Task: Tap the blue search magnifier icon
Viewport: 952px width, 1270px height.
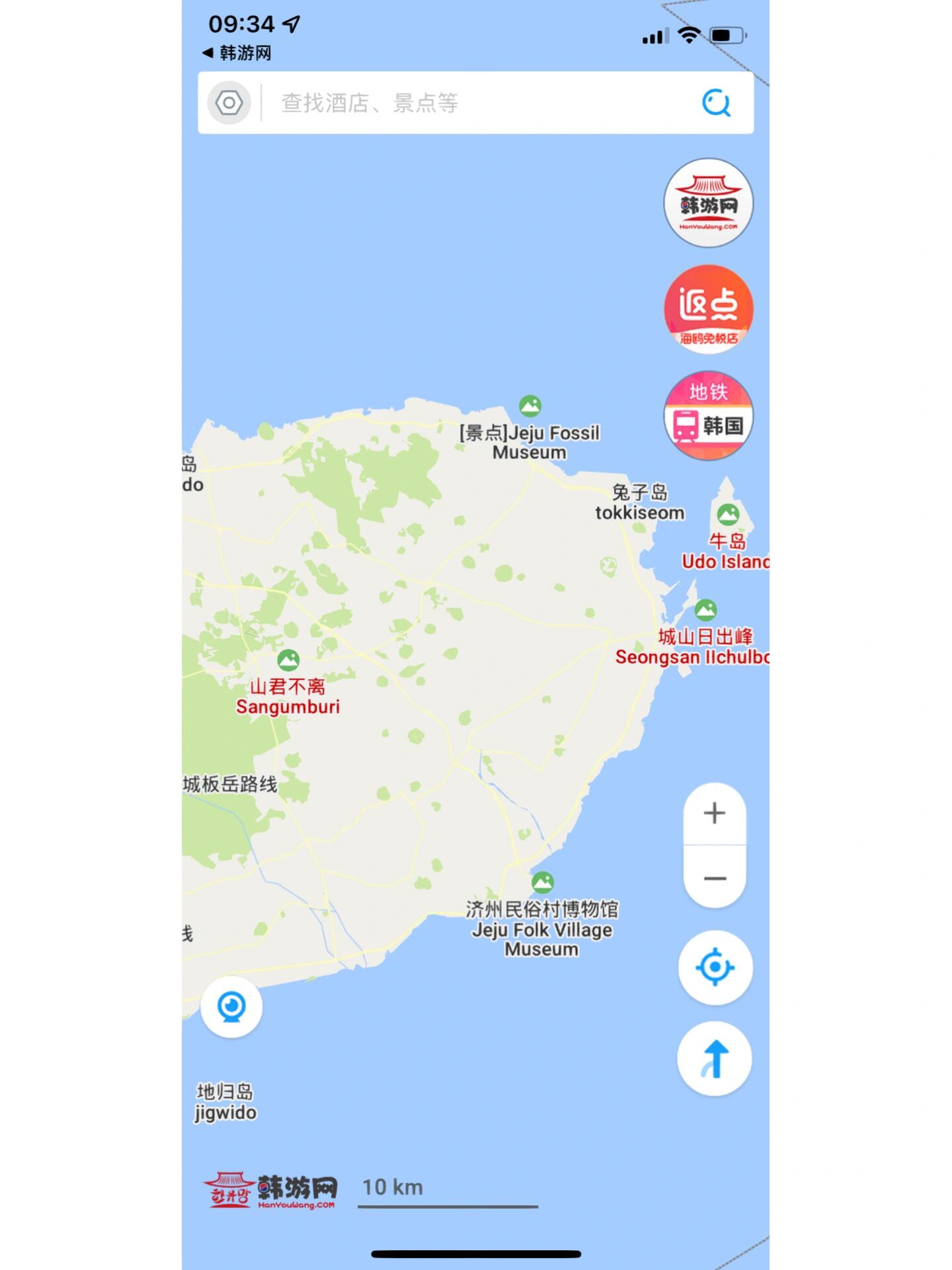Action: click(716, 103)
